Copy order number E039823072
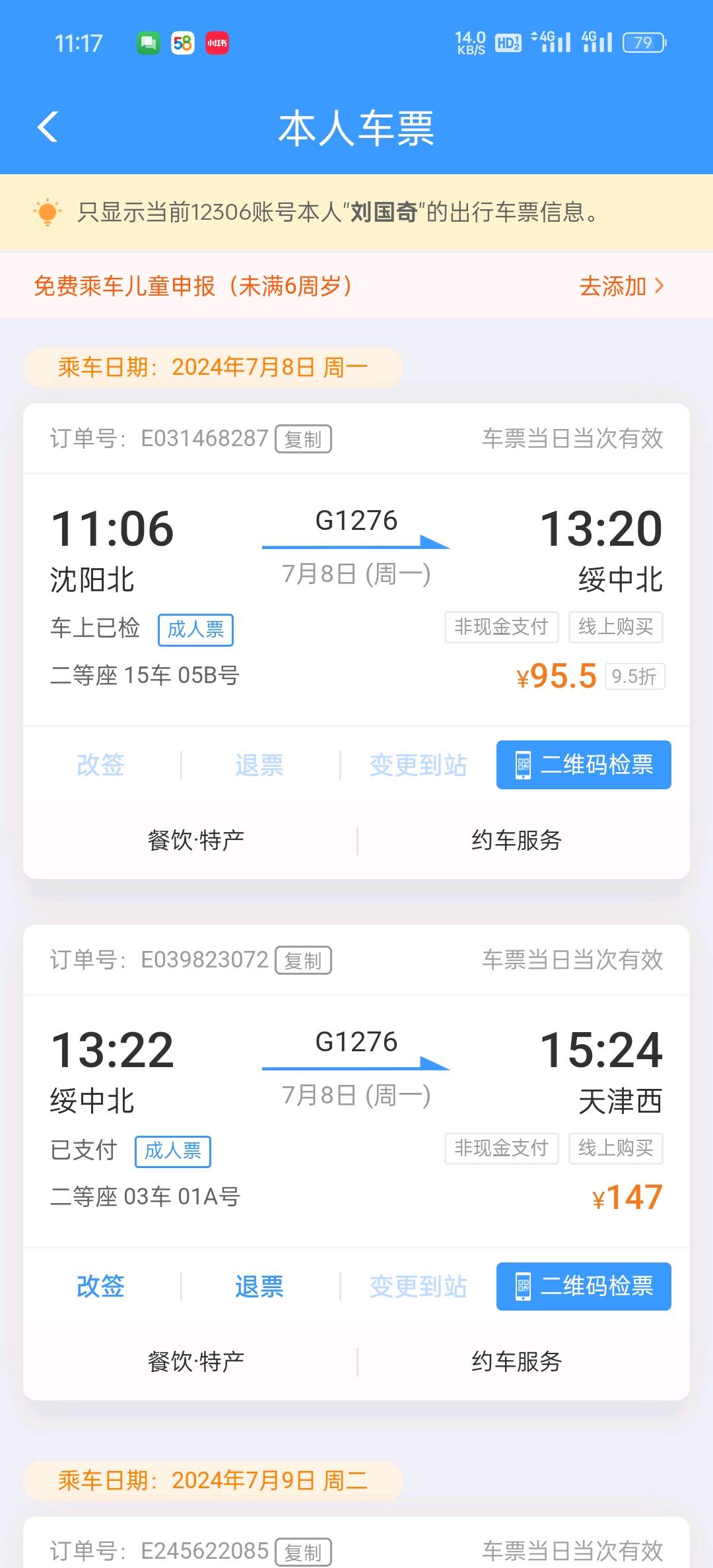 [303, 960]
